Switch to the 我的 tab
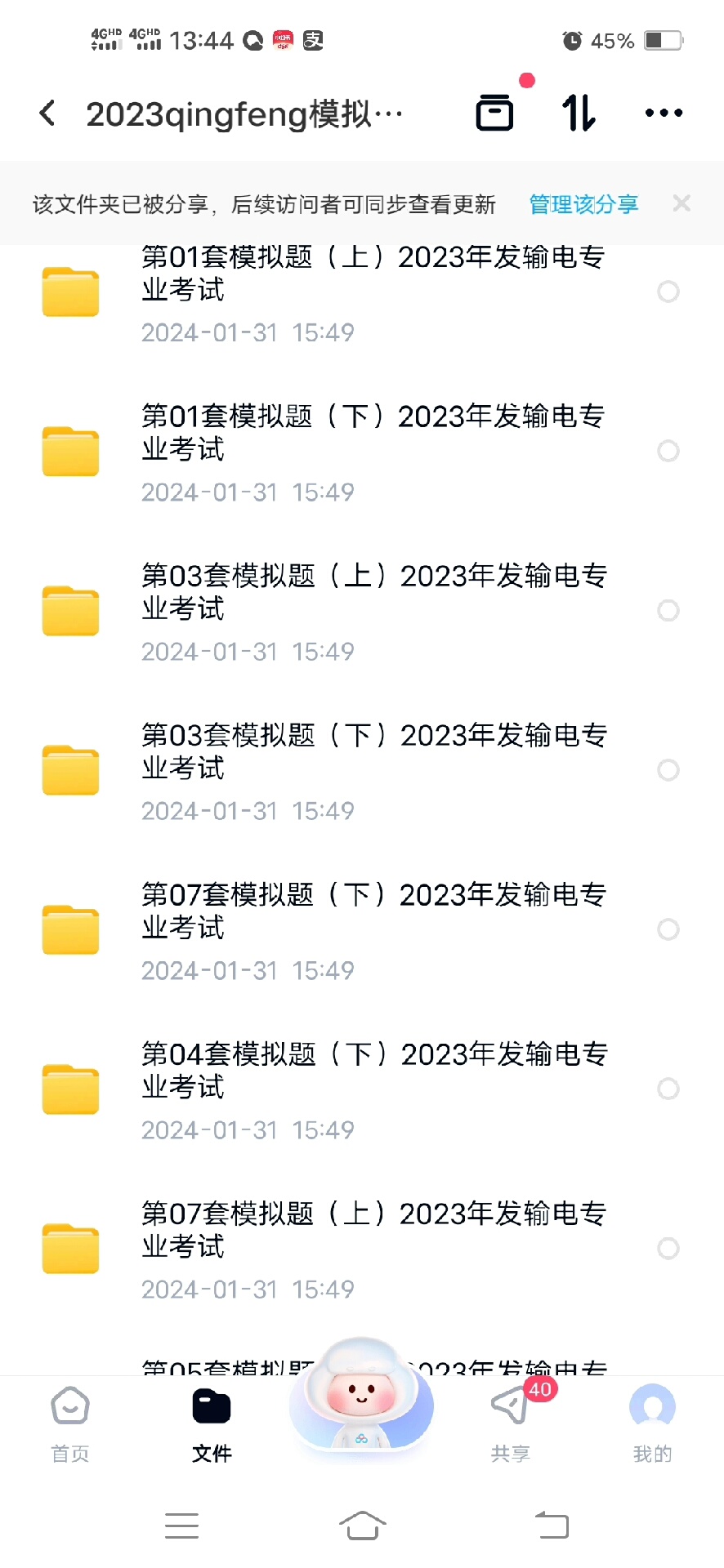 (x=652, y=1424)
